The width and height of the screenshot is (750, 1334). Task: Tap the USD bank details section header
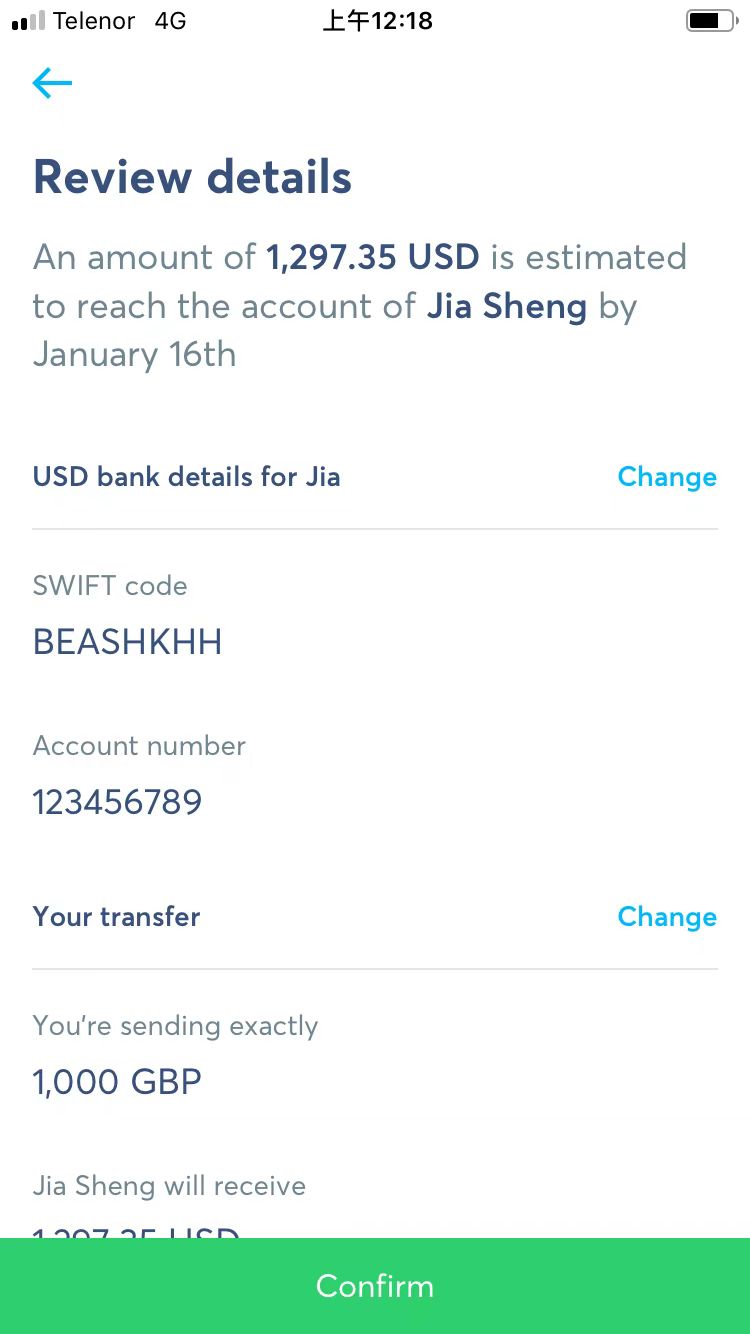(x=186, y=477)
